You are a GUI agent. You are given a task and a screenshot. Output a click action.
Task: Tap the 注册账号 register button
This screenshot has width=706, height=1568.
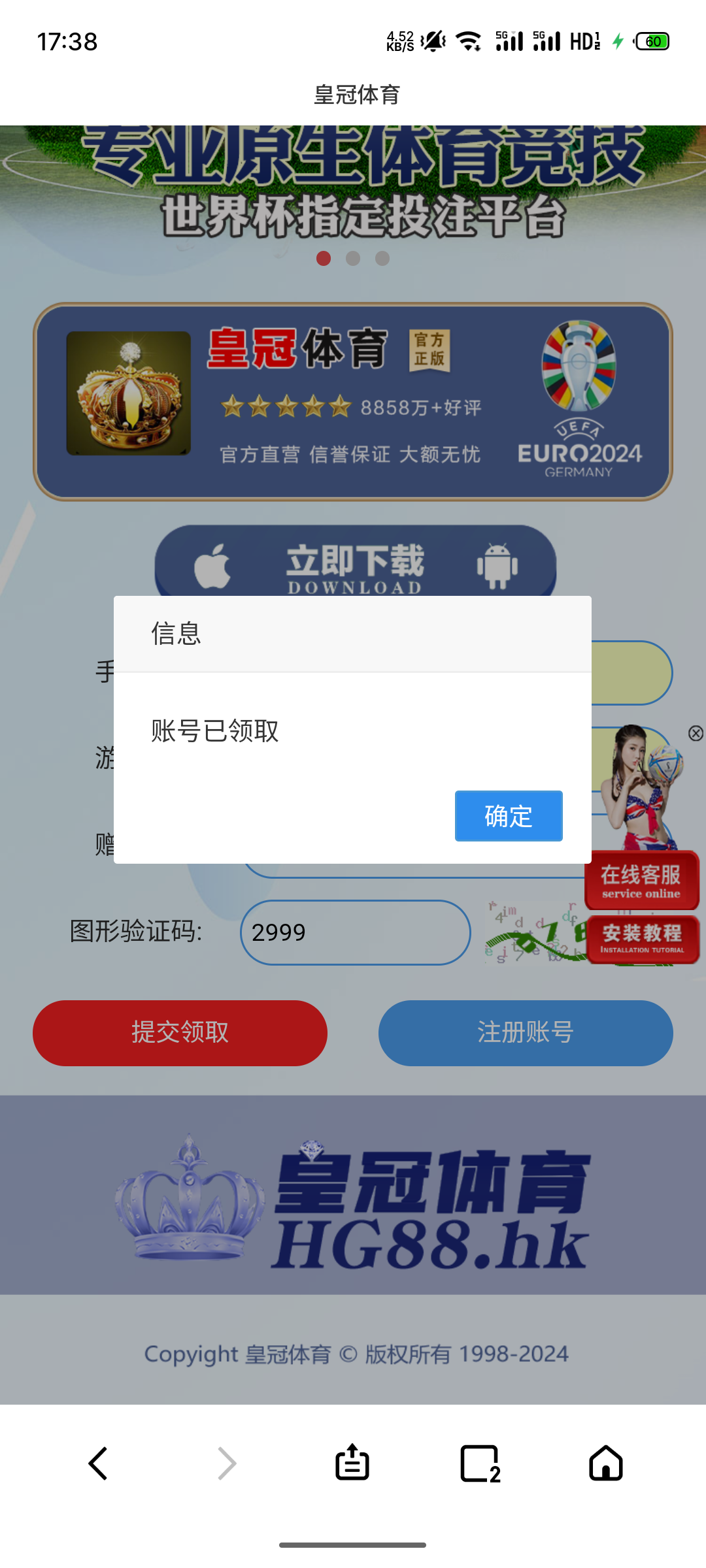pos(526,1033)
